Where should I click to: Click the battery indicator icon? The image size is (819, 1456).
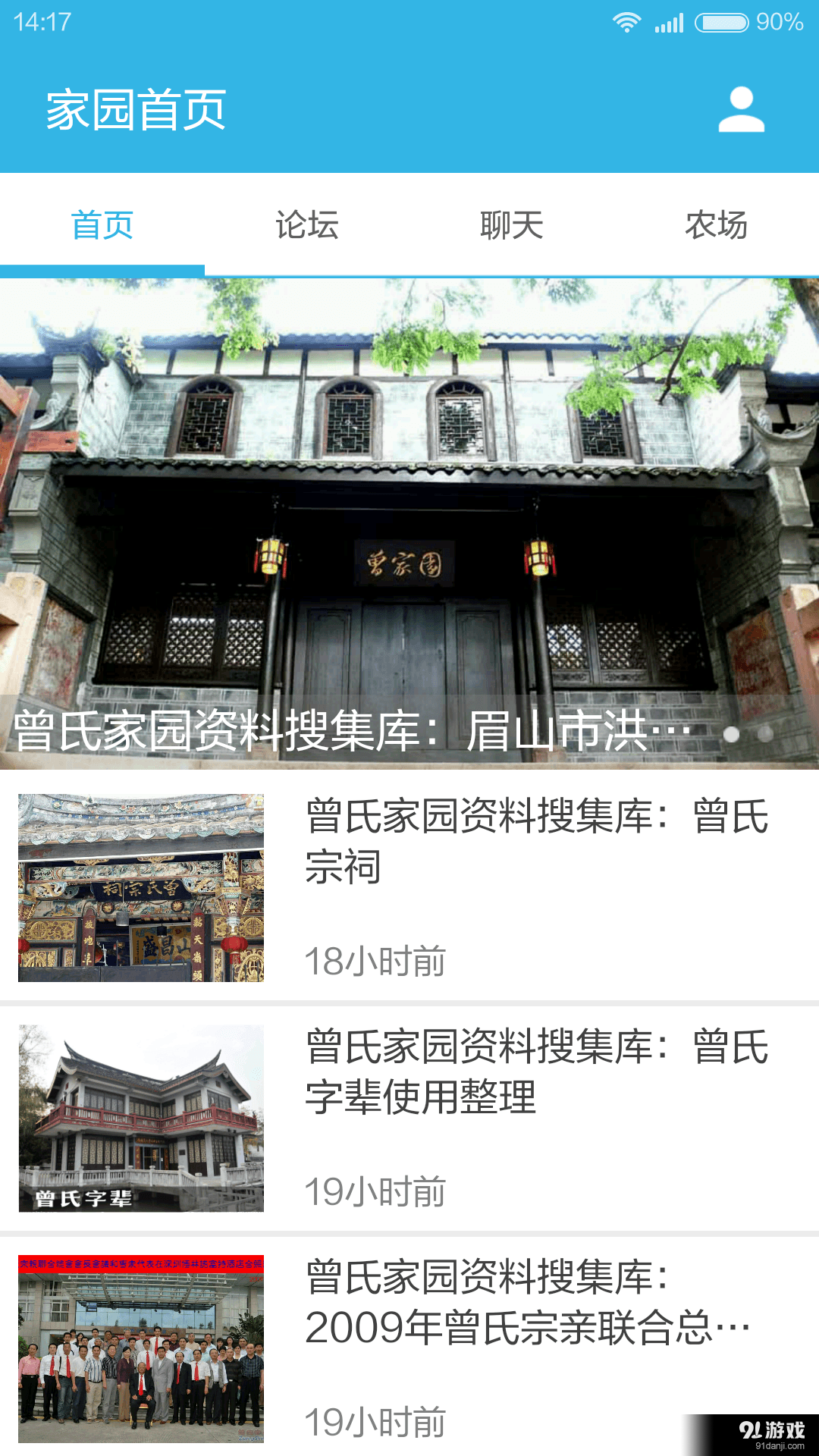coord(721,21)
